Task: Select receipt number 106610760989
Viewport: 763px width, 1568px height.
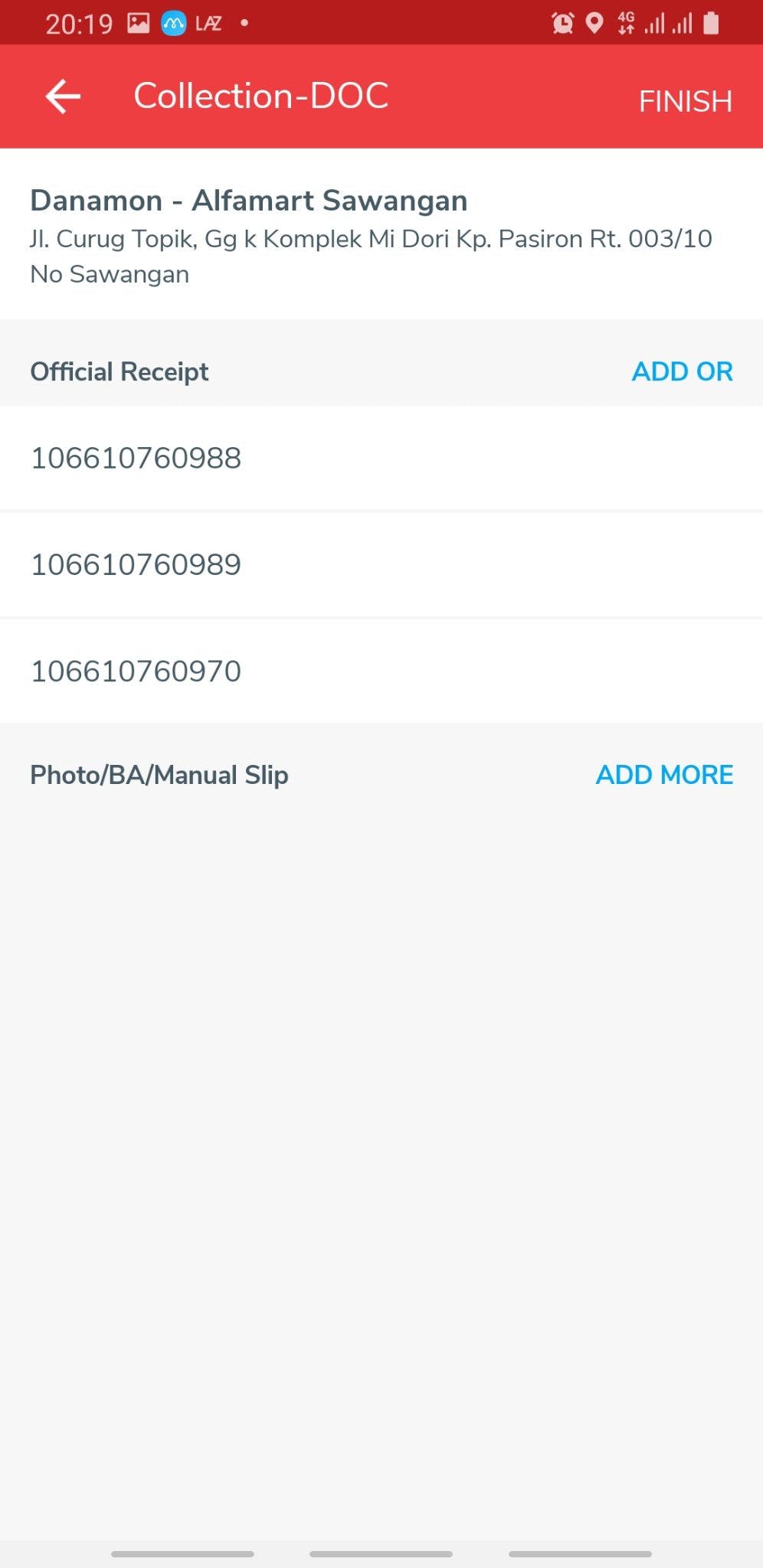Action: pyautogui.click(x=136, y=565)
